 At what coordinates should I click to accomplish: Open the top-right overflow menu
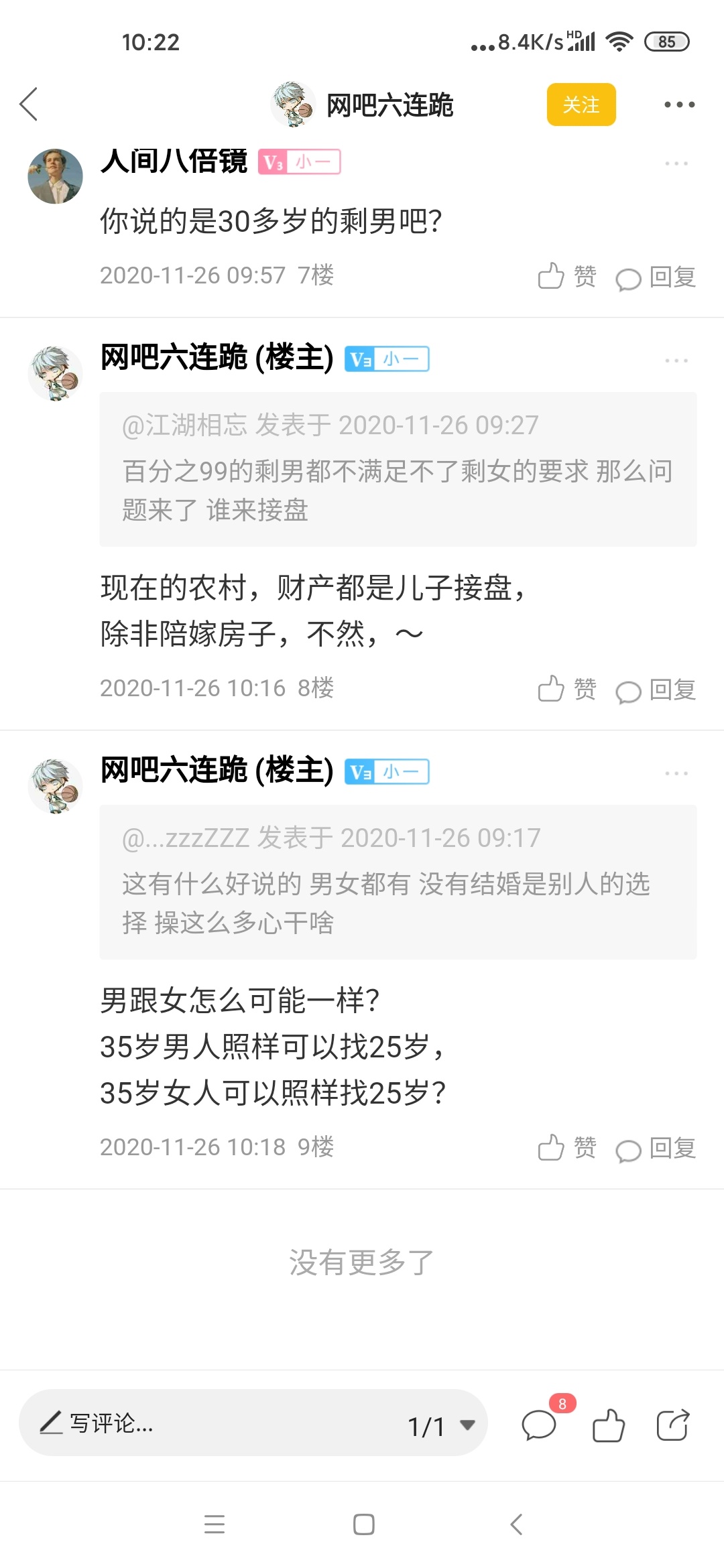[x=678, y=105]
